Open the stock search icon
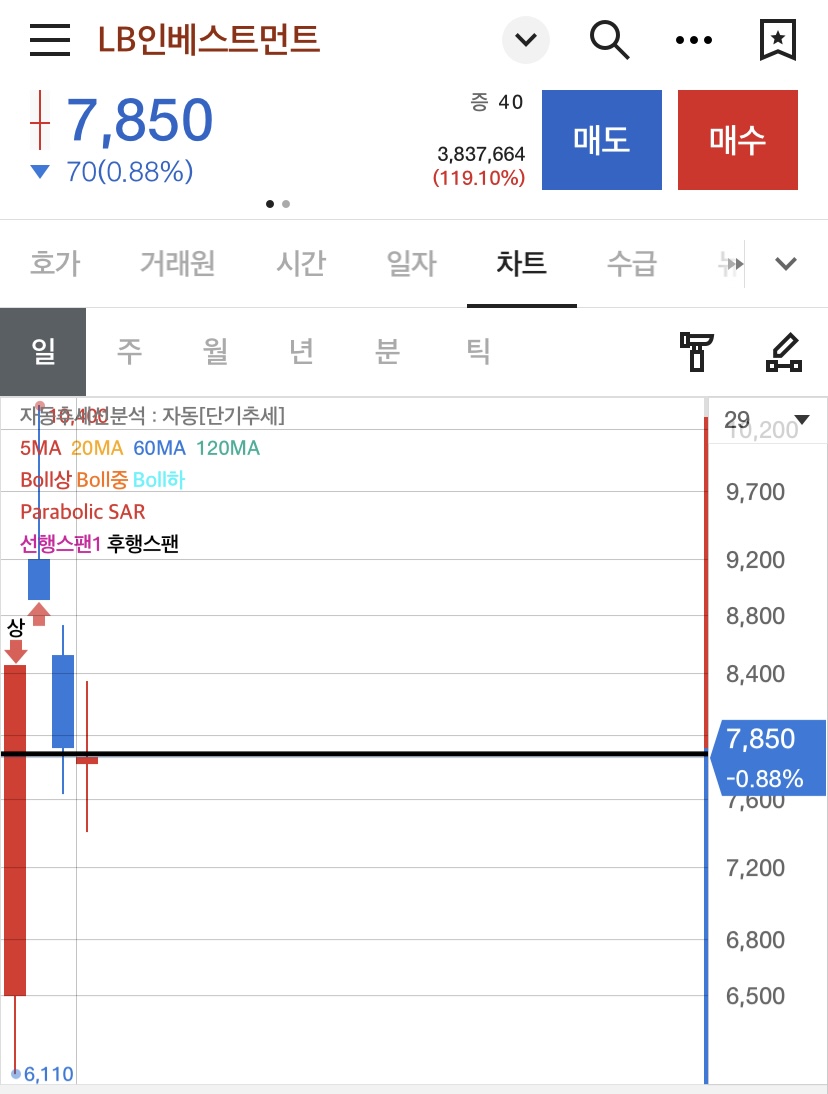 610,40
